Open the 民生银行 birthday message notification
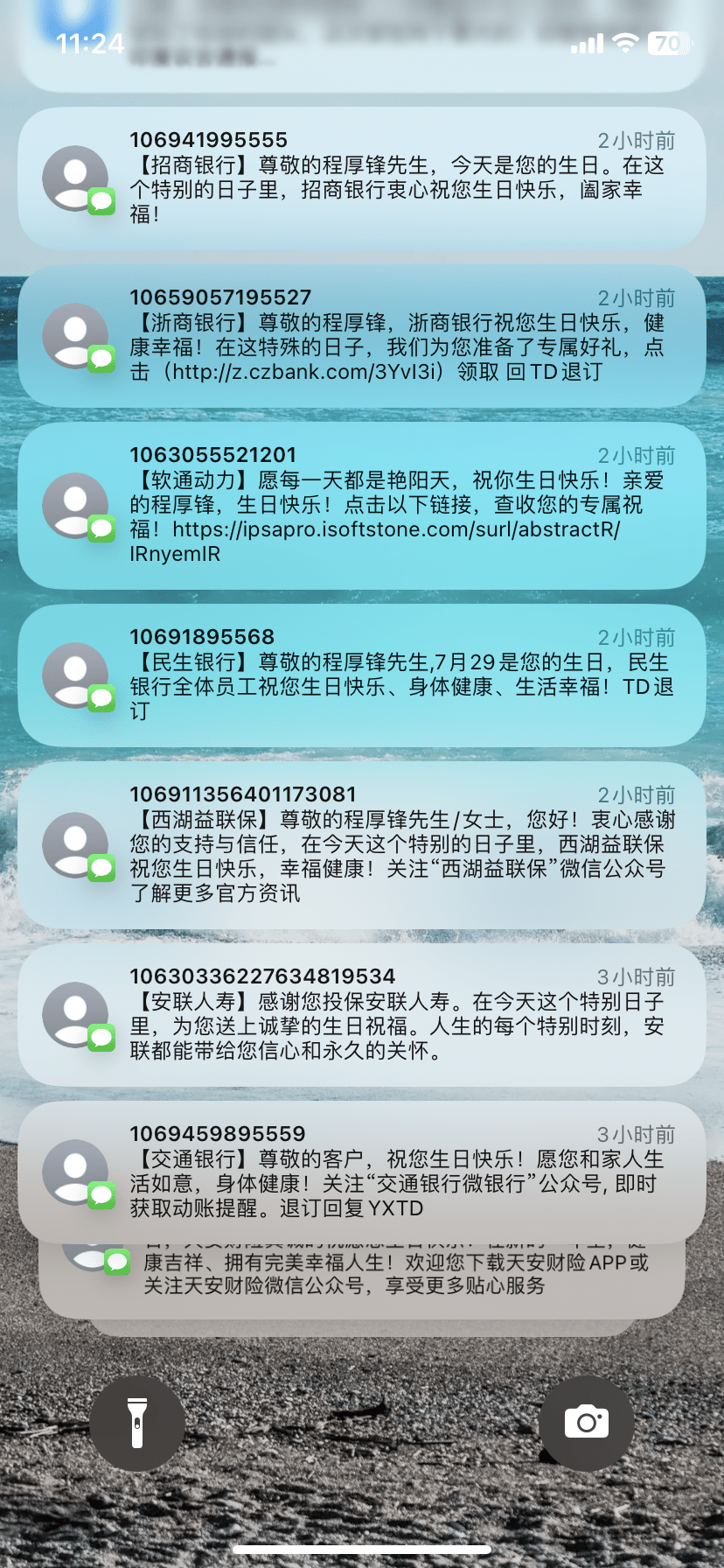Image resolution: width=724 pixels, height=1568 pixels. point(362,675)
